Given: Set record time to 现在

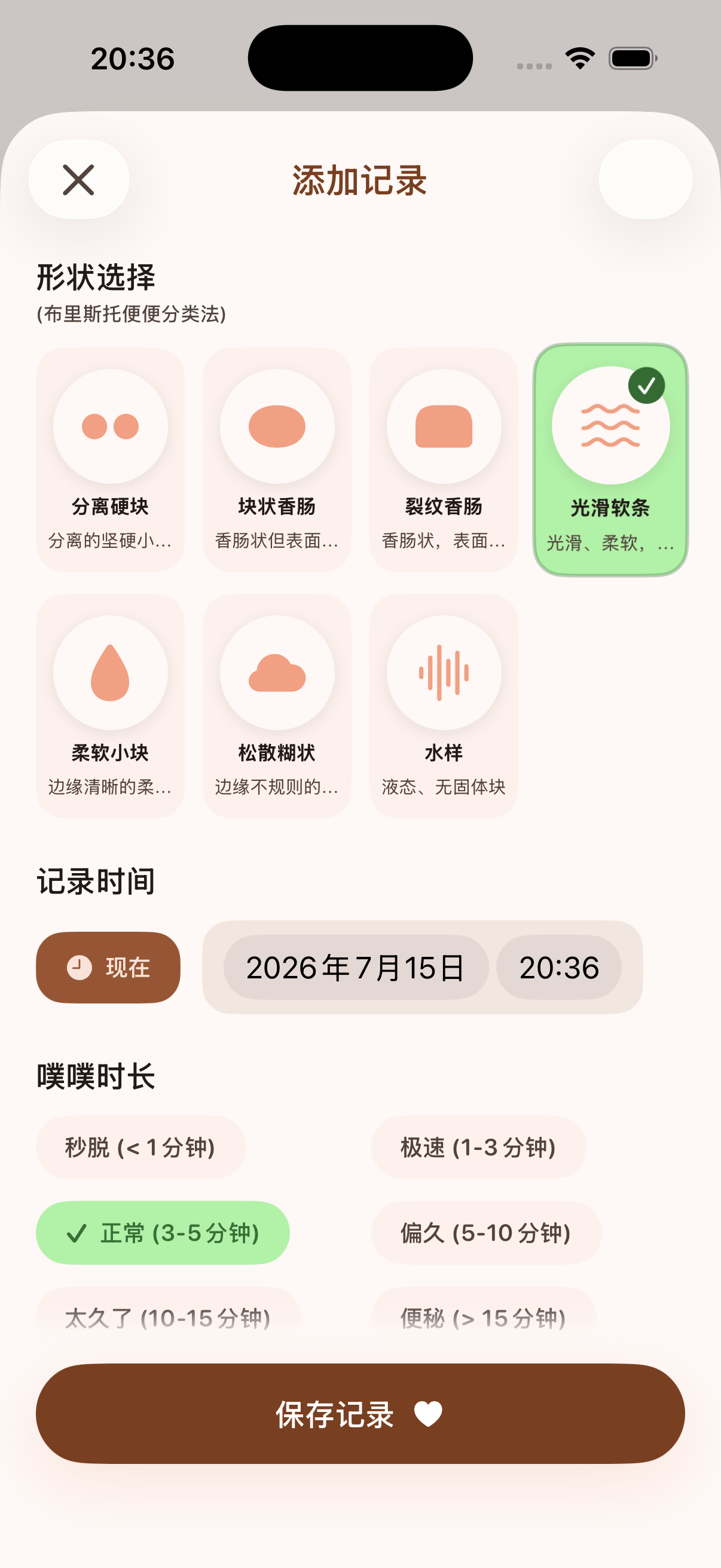Looking at the screenshot, I should [x=108, y=967].
